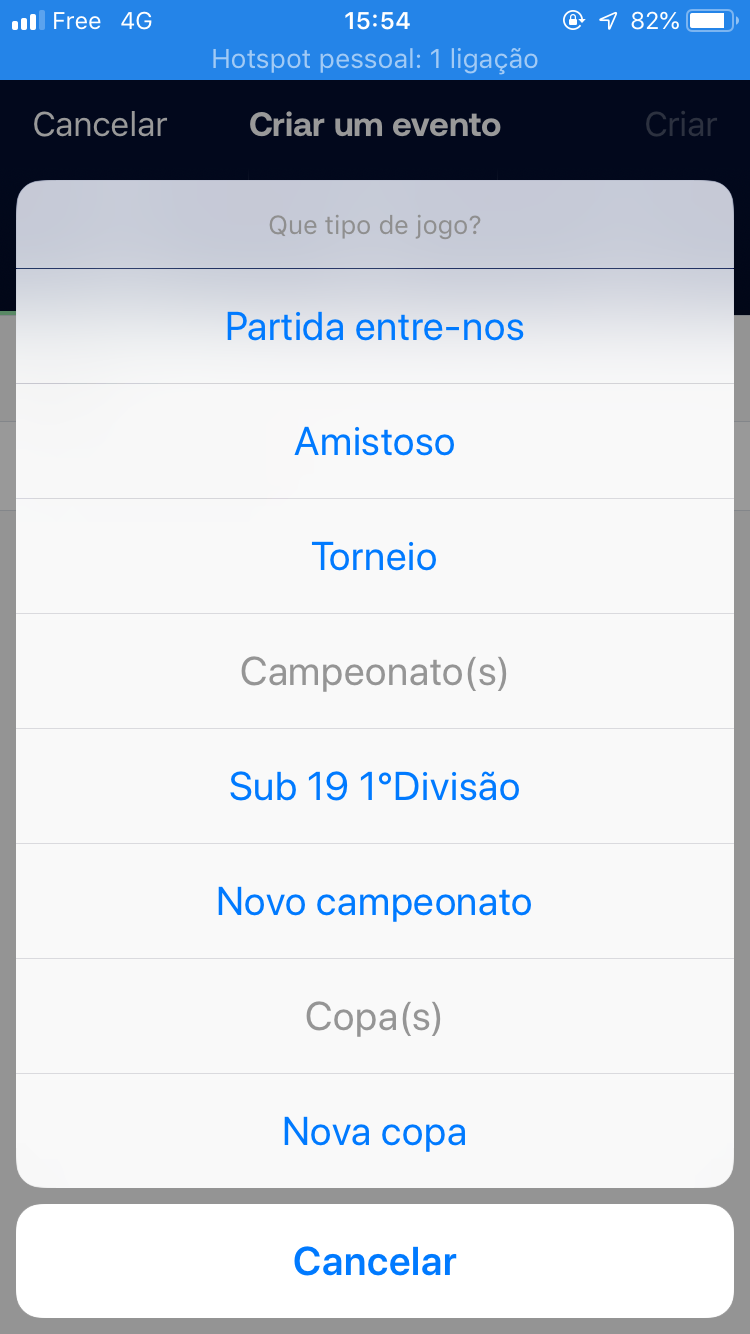Pick the Torneio option
The width and height of the screenshot is (750, 1334).
375,557
